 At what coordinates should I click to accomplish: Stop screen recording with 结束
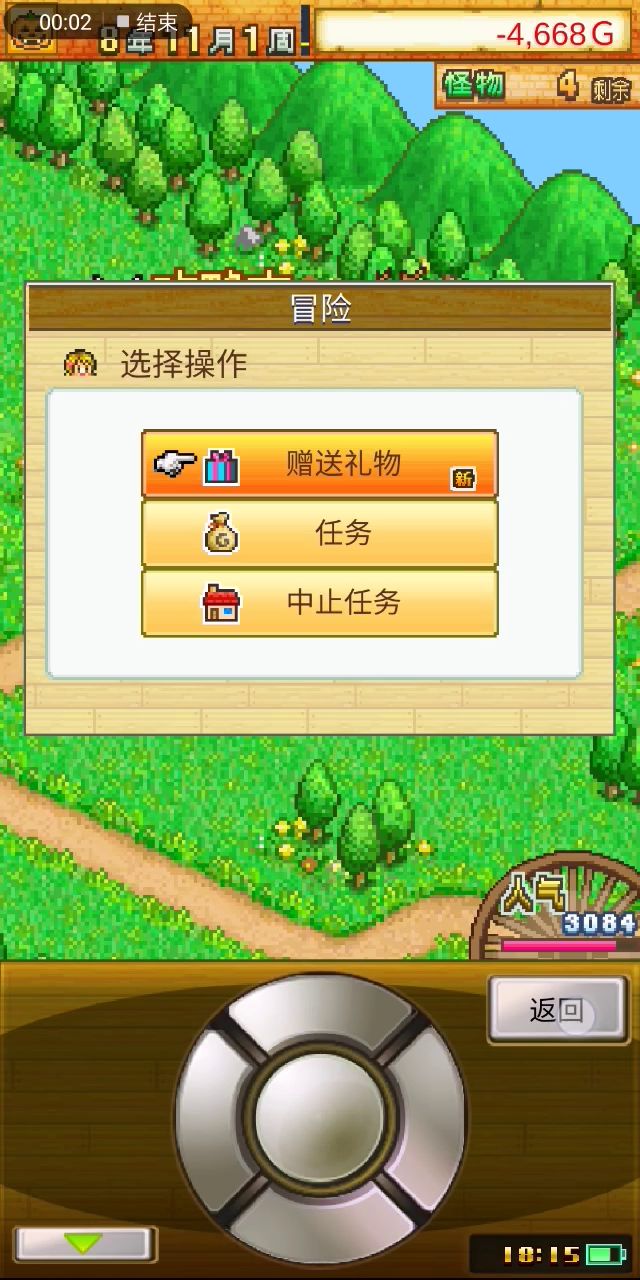pyautogui.click(x=148, y=22)
